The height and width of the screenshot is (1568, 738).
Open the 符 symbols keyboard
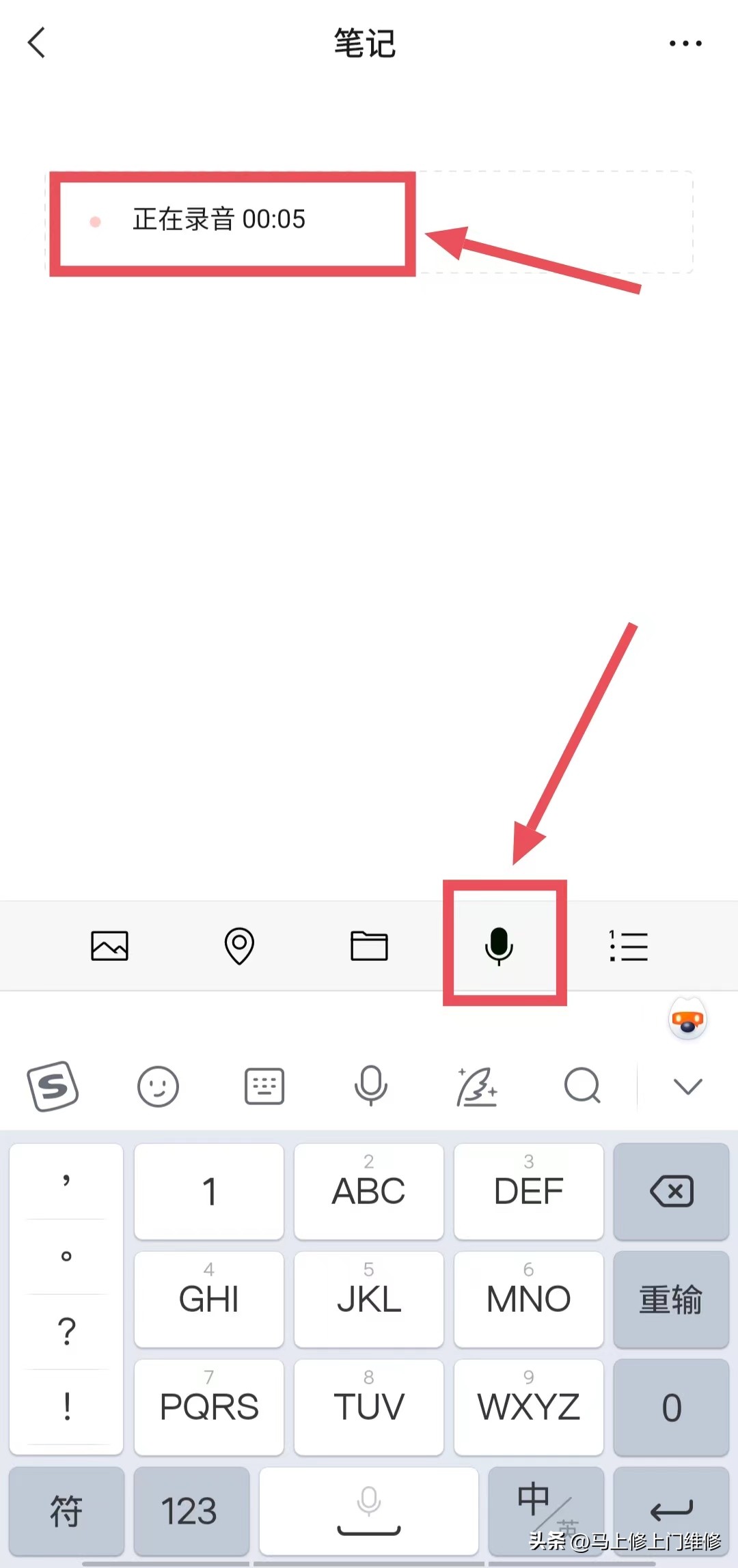click(66, 1511)
